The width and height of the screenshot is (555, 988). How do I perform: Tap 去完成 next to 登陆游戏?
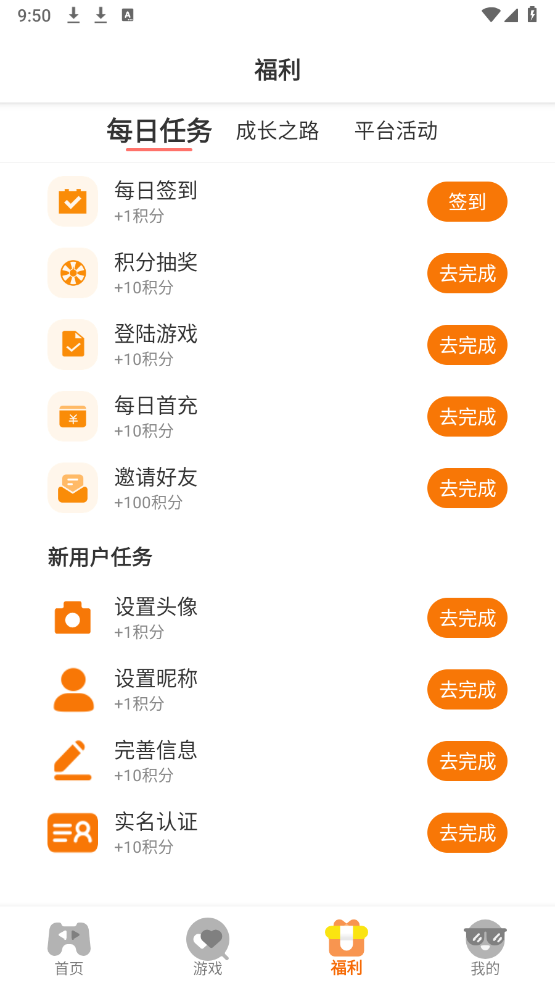467,345
